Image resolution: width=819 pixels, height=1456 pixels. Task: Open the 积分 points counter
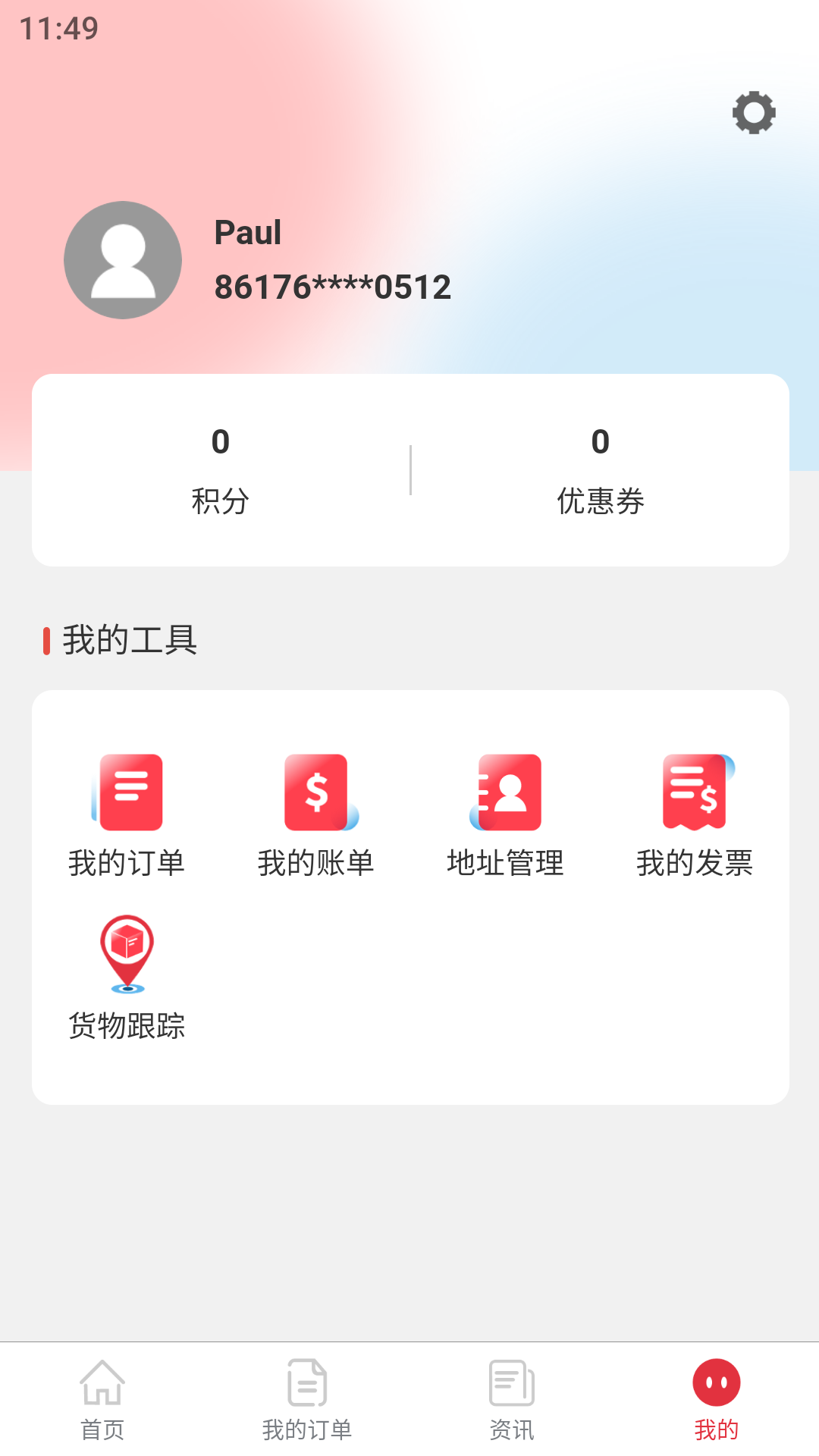(x=221, y=500)
